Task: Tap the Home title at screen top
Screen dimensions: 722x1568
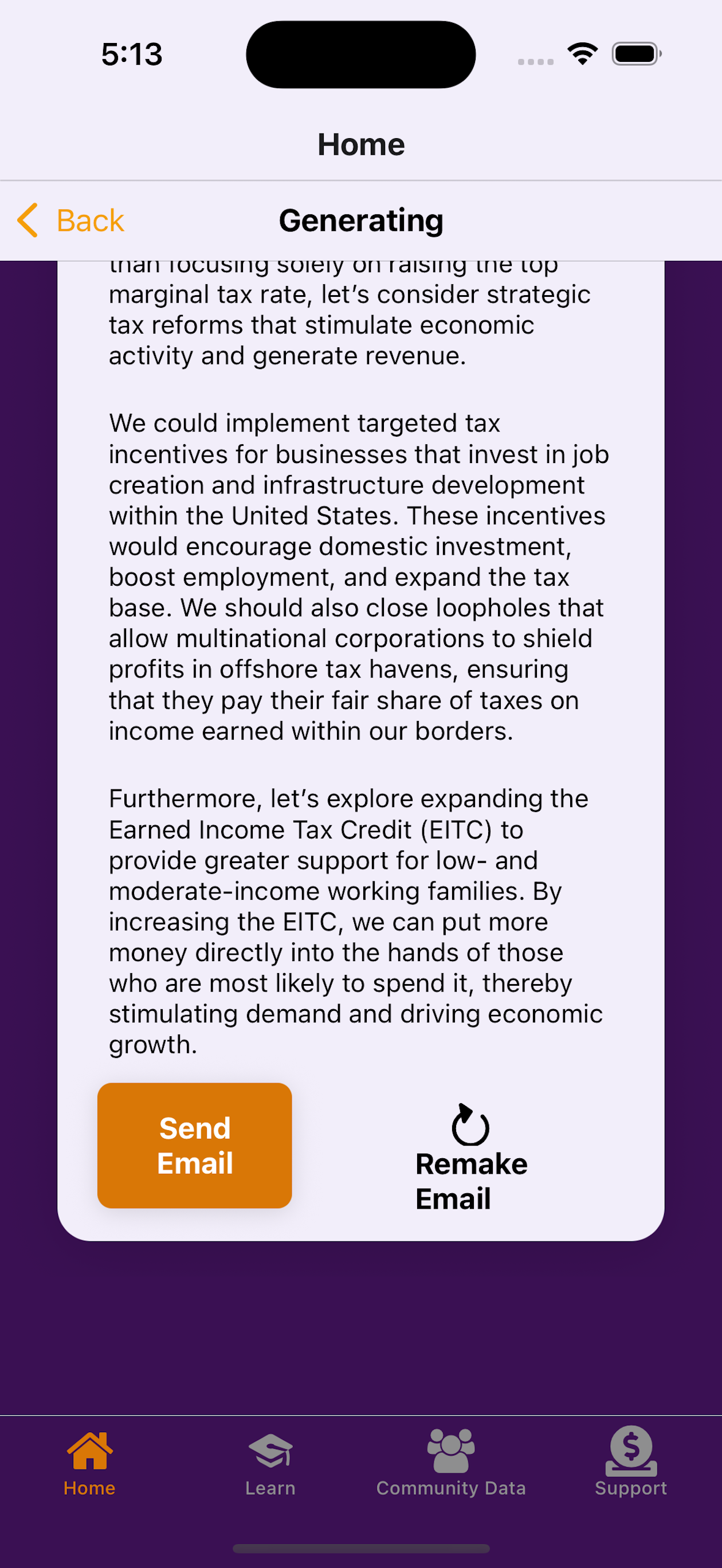Action: 360,144
